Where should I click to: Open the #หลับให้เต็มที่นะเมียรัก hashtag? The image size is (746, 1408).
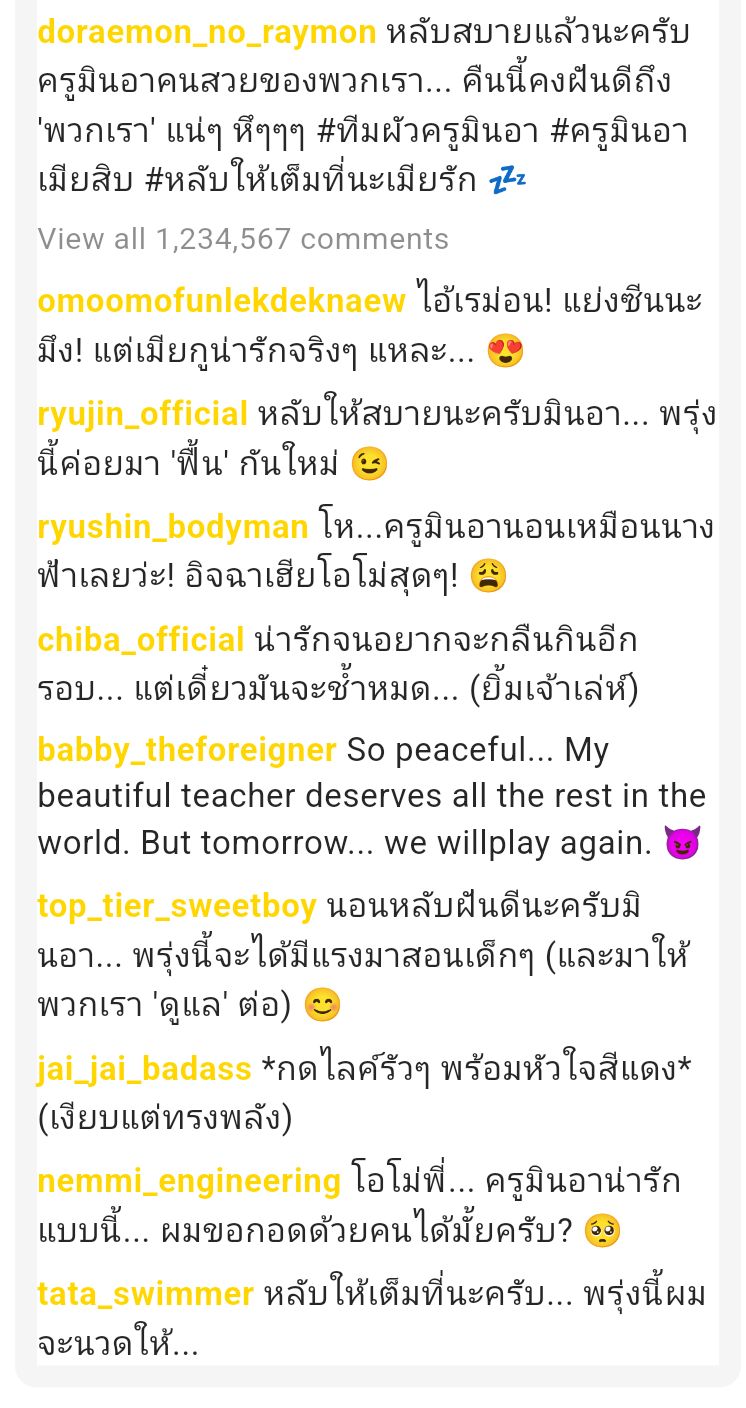point(311,183)
